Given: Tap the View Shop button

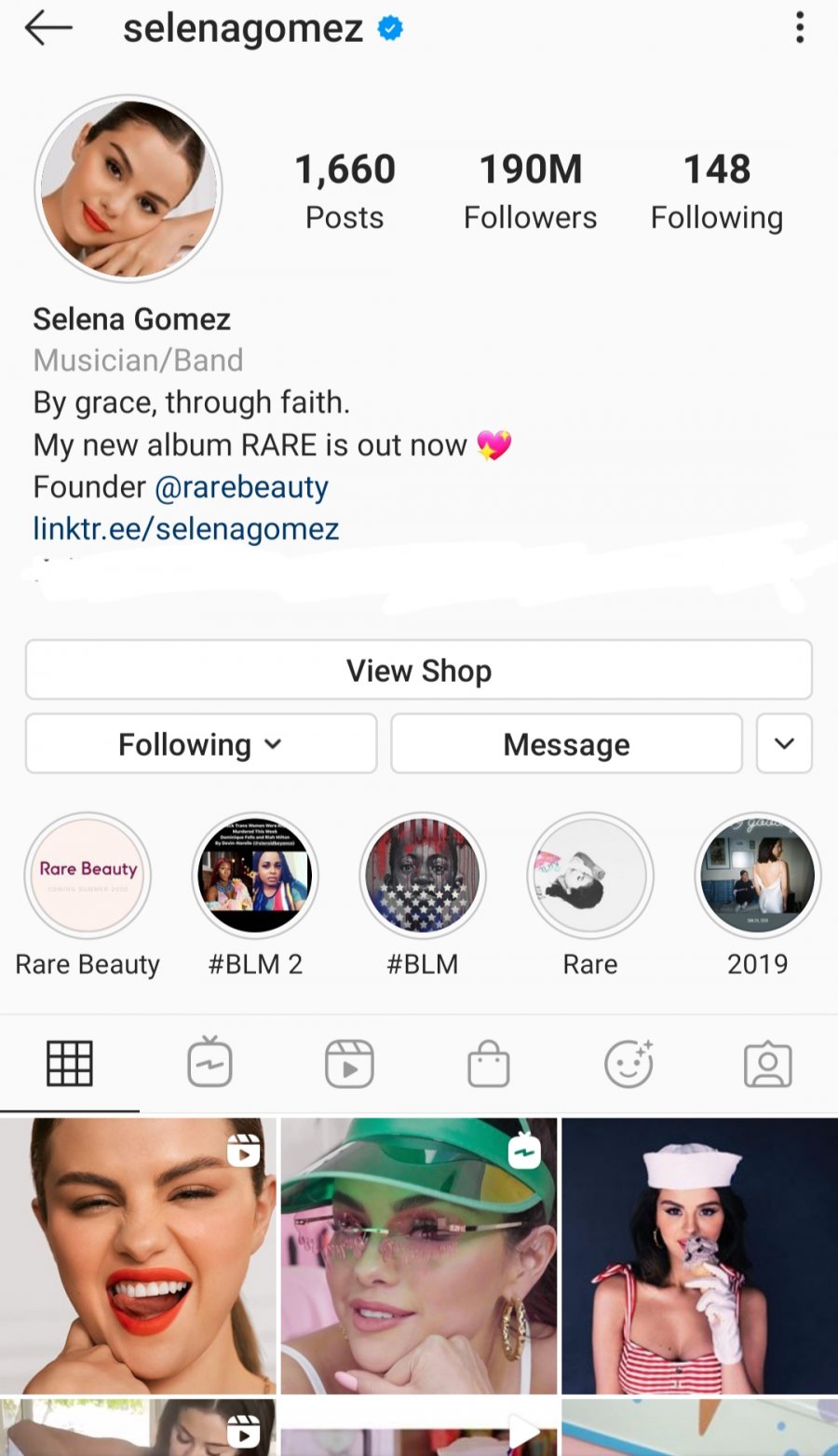Looking at the screenshot, I should [419, 670].
